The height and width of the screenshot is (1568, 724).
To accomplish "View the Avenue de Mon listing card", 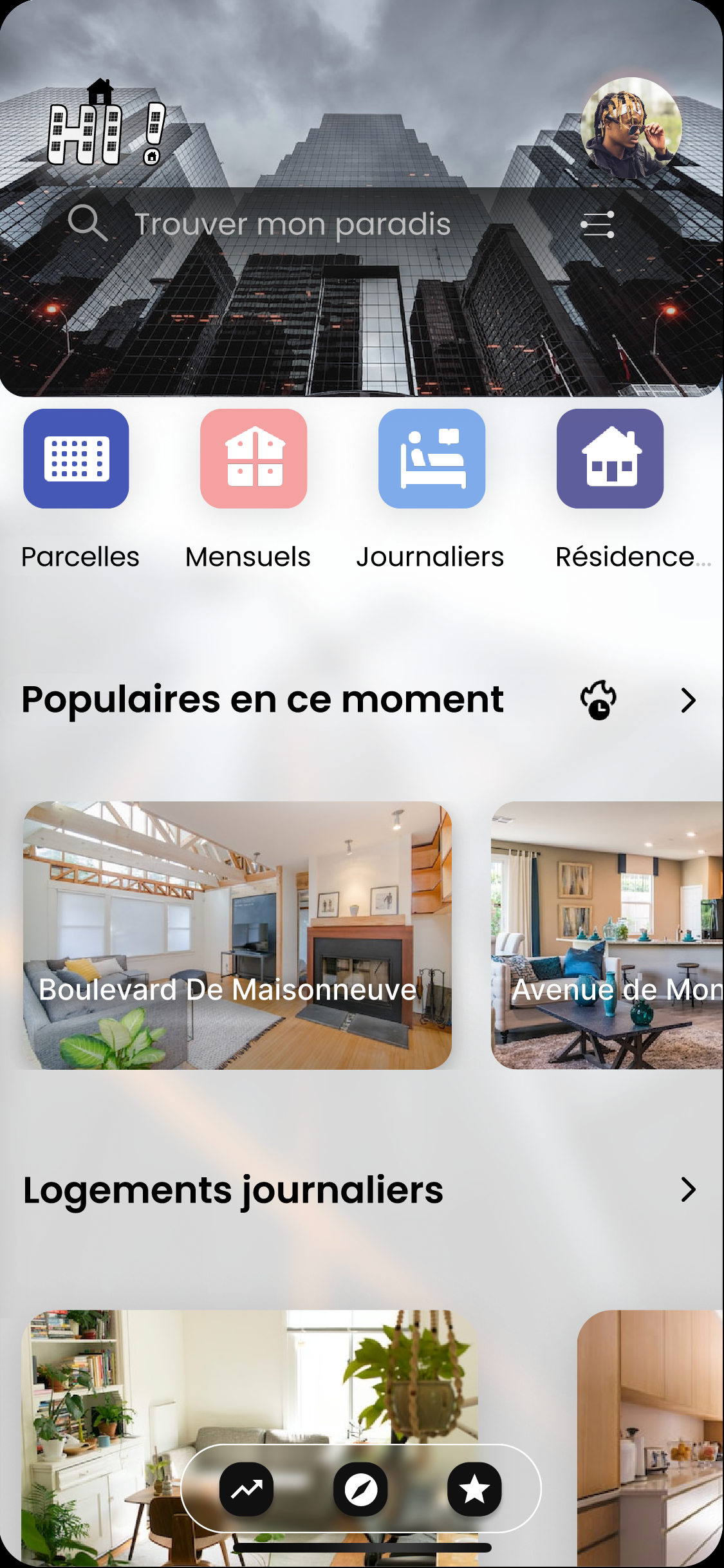I will click(607, 935).
